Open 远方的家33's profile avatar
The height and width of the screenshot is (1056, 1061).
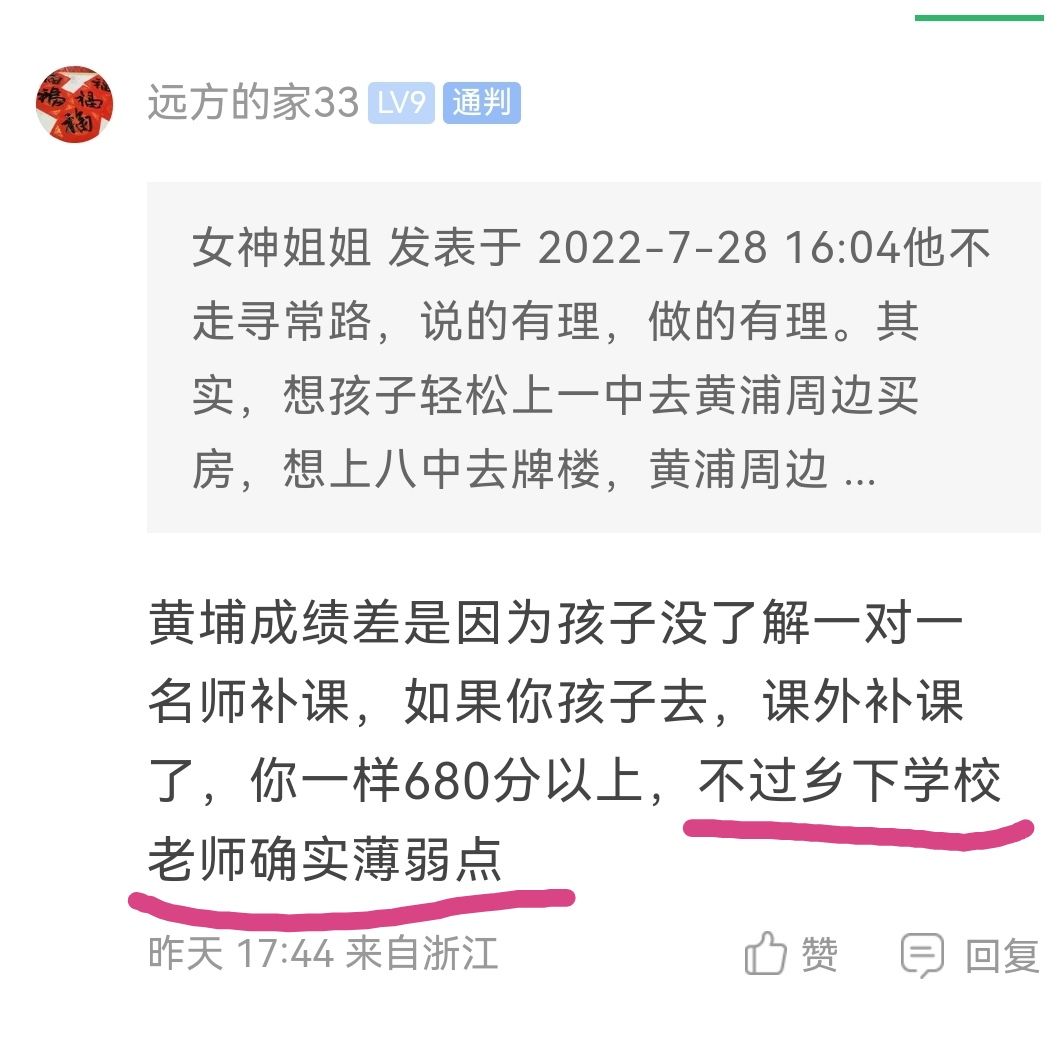pos(73,104)
